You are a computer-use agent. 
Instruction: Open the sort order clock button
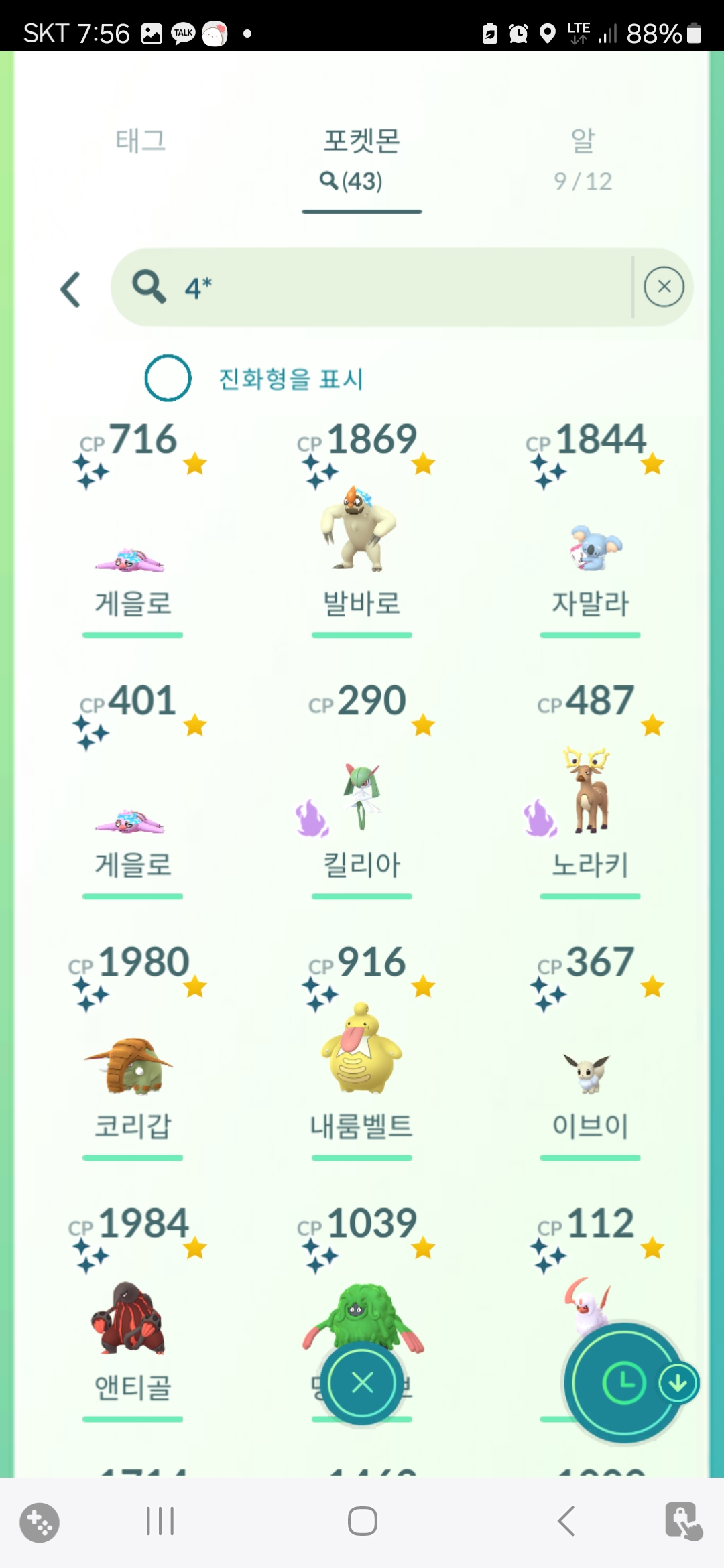click(x=623, y=1382)
